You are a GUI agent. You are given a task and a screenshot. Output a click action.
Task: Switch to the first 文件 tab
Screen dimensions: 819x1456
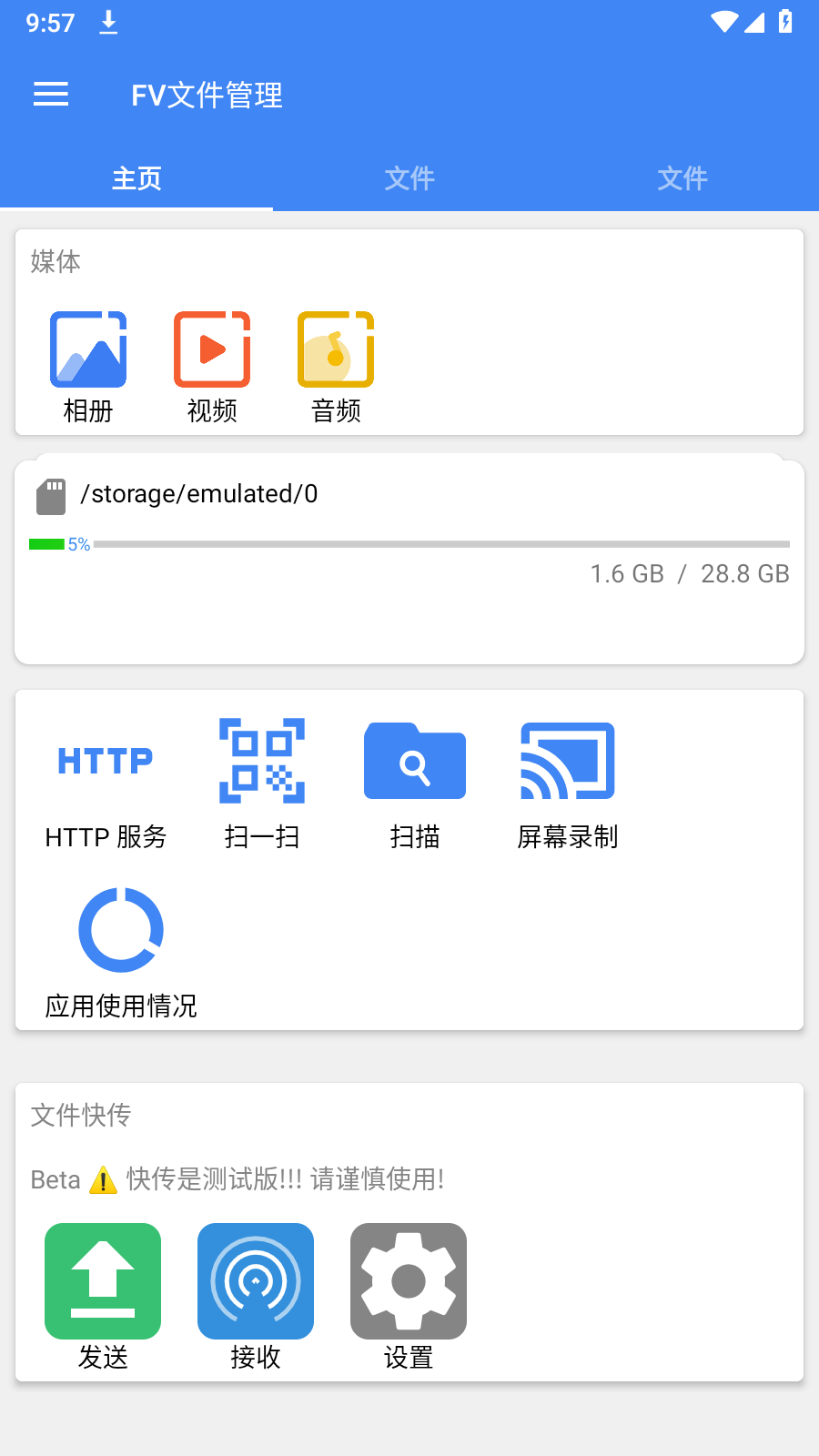click(409, 178)
